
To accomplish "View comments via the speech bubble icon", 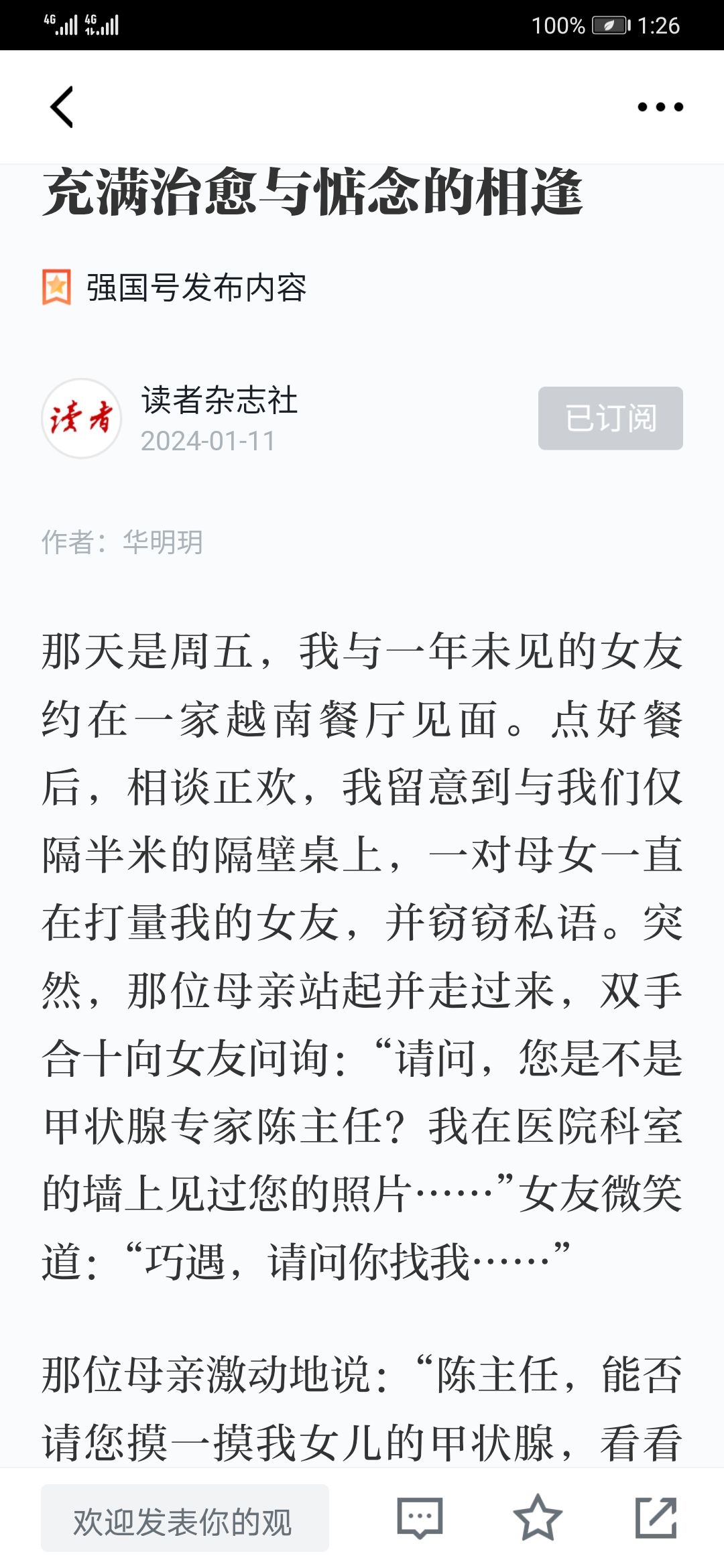I will [420, 1518].
